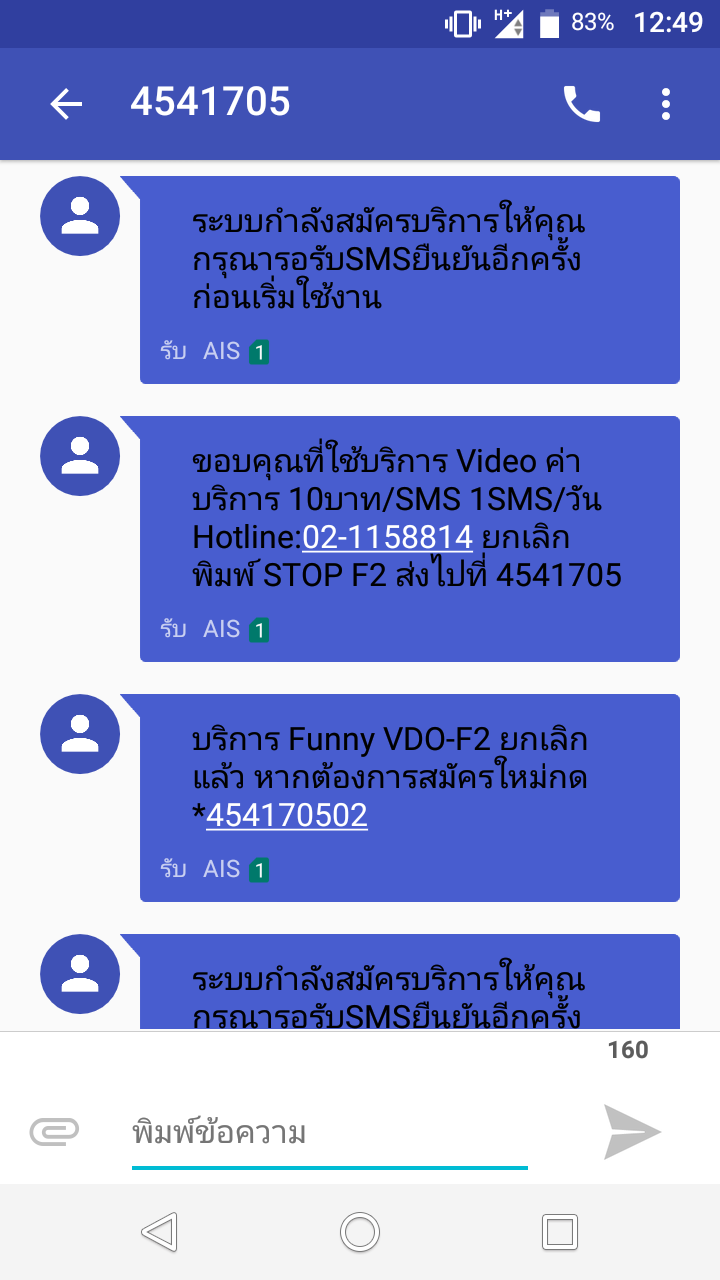Open the 454170502 number link
The height and width of the screenshot is (1280, 720).
(287, 816)
